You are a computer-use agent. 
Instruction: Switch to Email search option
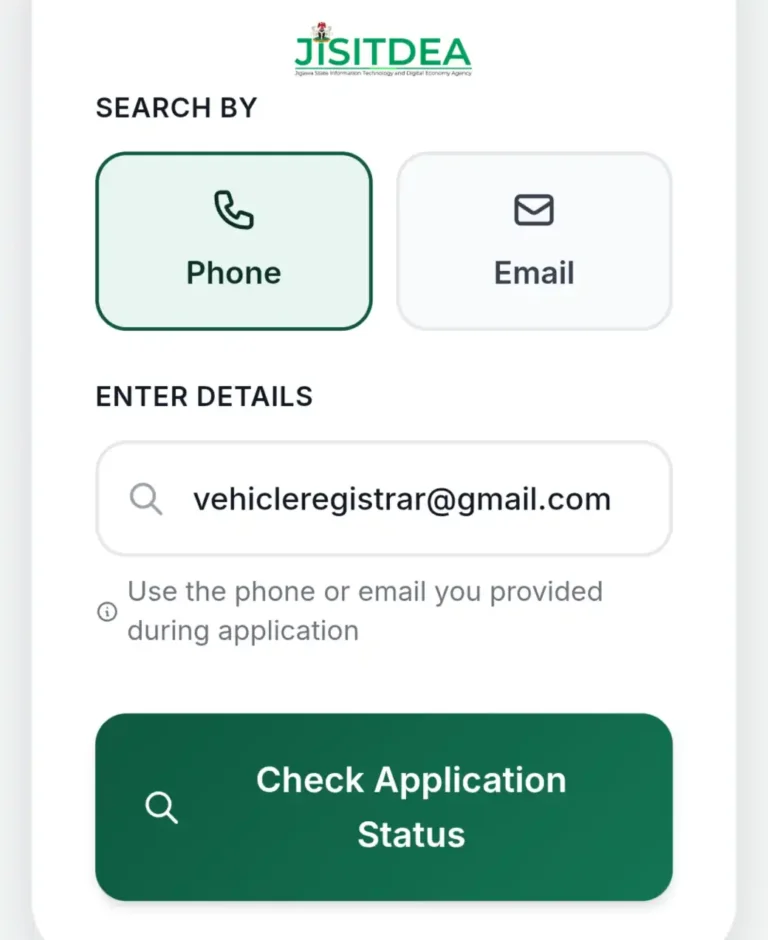pyautogui.click(x=534, y=241)
